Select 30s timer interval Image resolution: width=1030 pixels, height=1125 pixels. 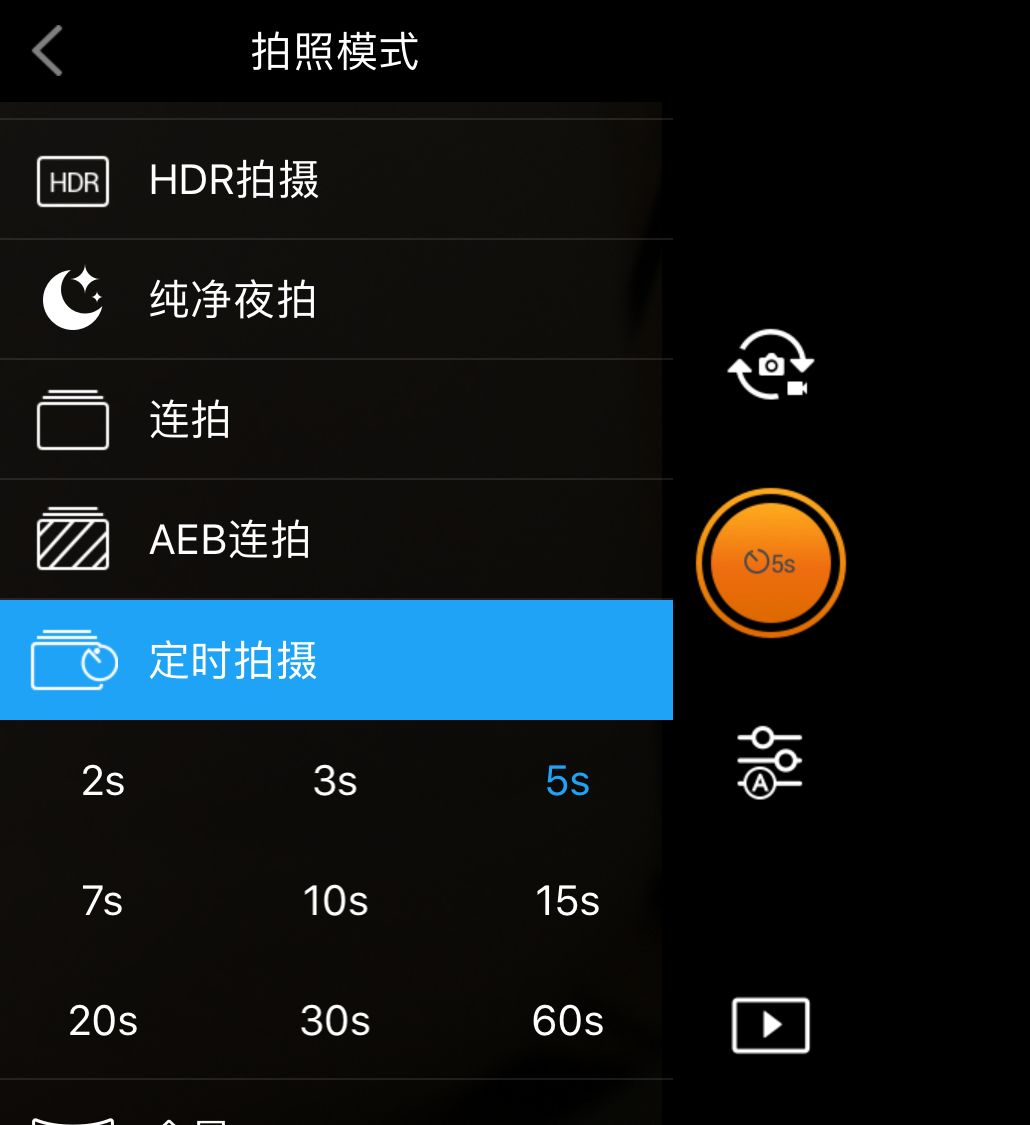[x=335, y=1021]
